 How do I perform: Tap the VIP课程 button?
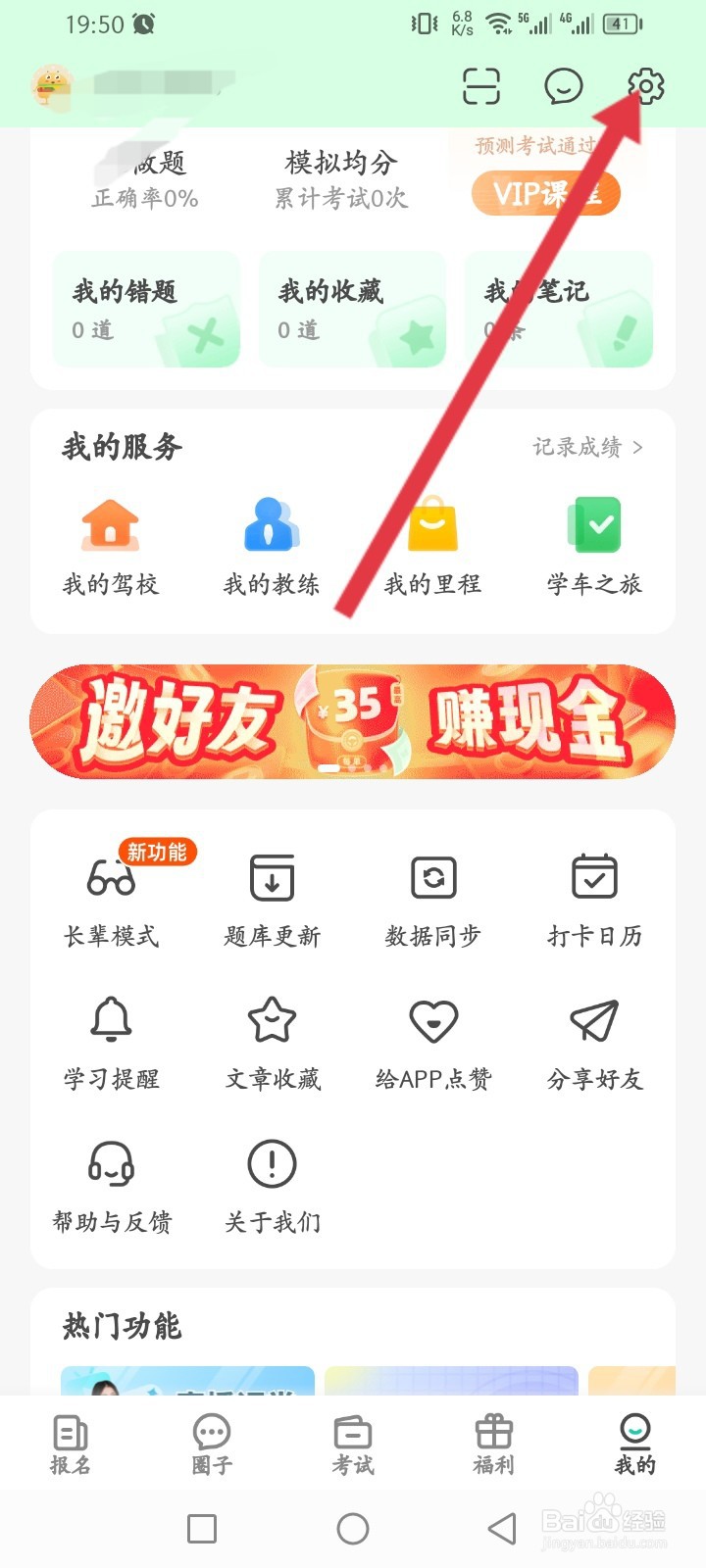(x=546, y=193)
